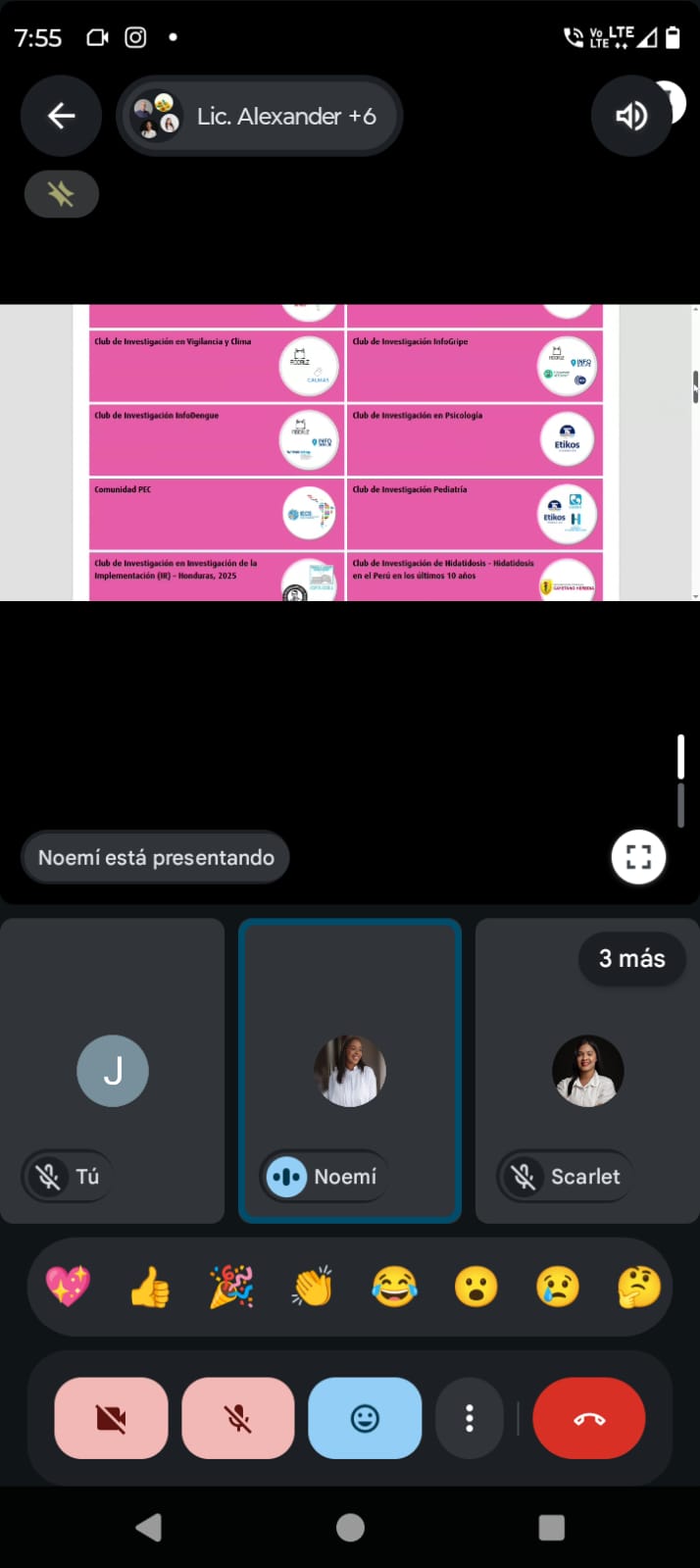Send the crying face reaction
The image size is (700, 1568).
(557, 1286)
